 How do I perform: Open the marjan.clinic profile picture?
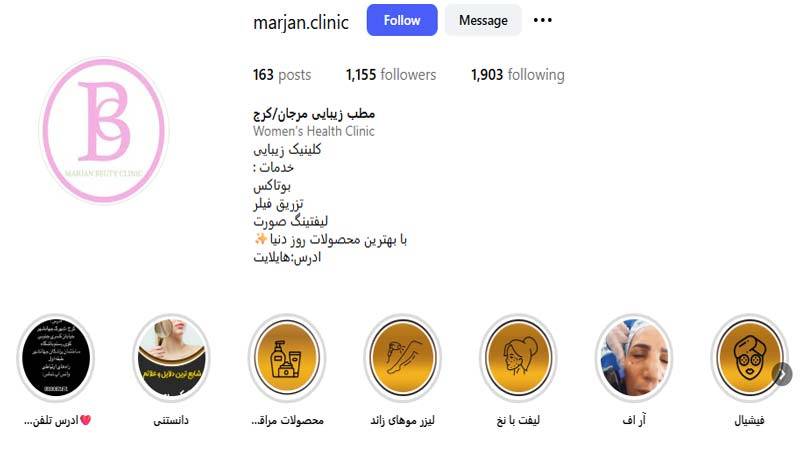pyautogui.click(x=105, y=130)
